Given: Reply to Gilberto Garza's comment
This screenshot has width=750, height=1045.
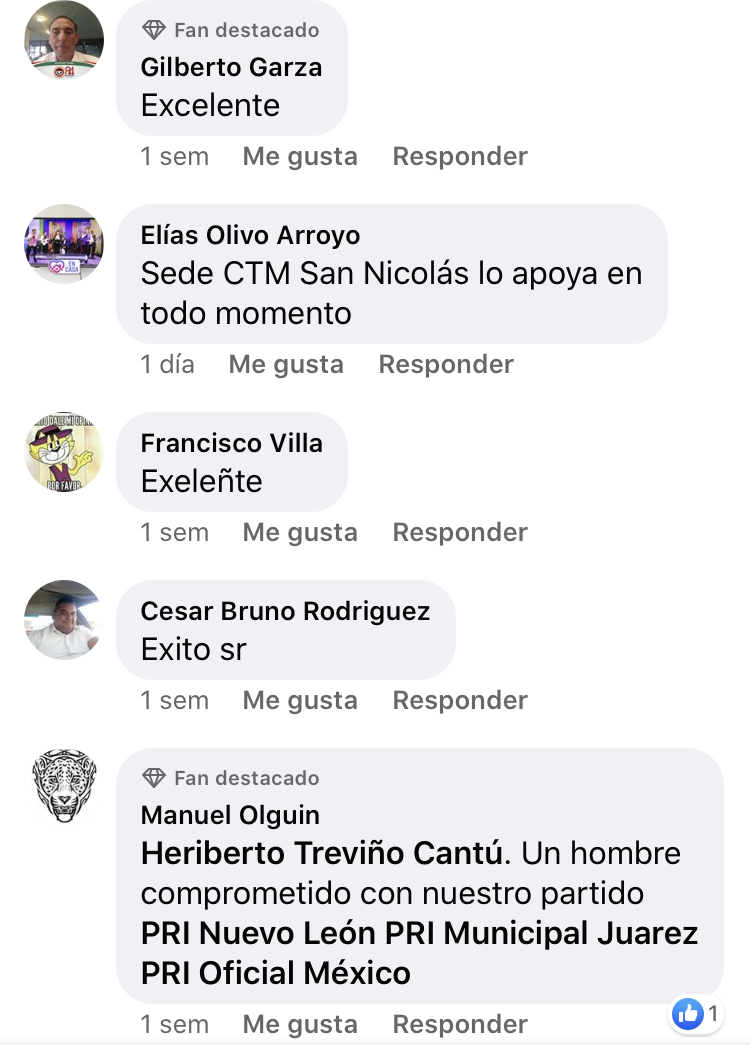Looking at the screenshot, I should [x=459, y=156].
